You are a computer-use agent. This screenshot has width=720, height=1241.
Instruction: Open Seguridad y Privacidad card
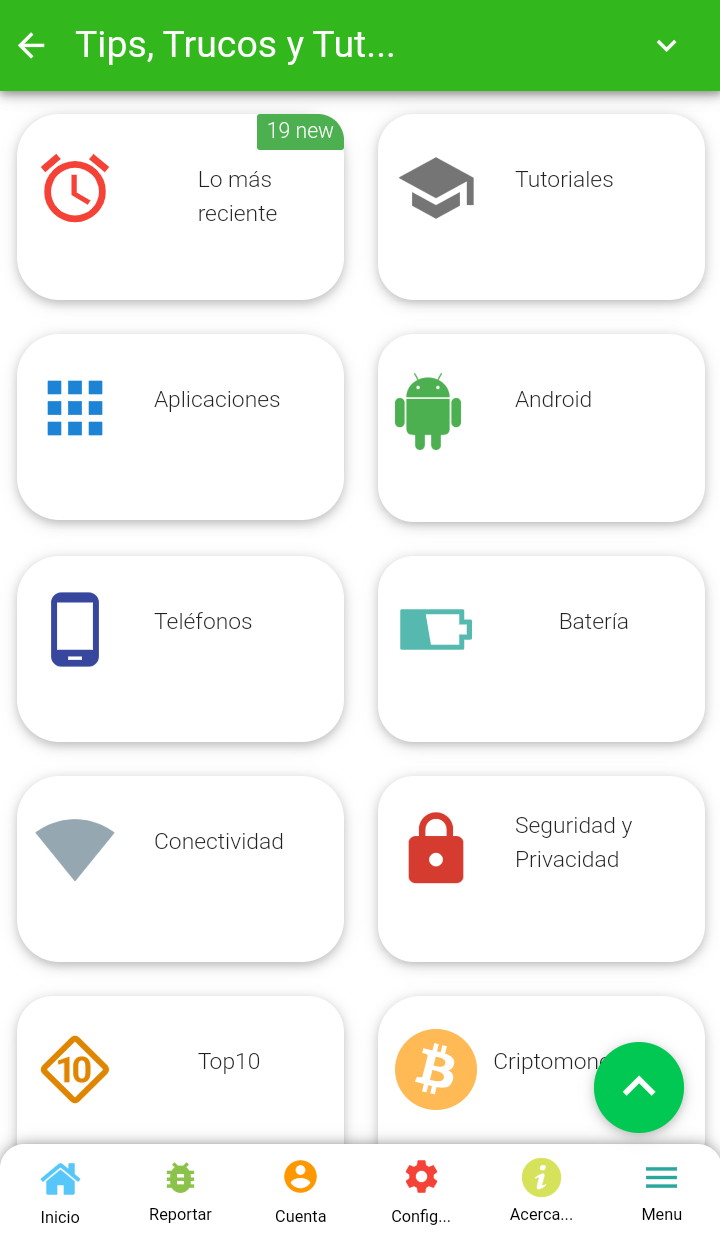click(541, 868)
